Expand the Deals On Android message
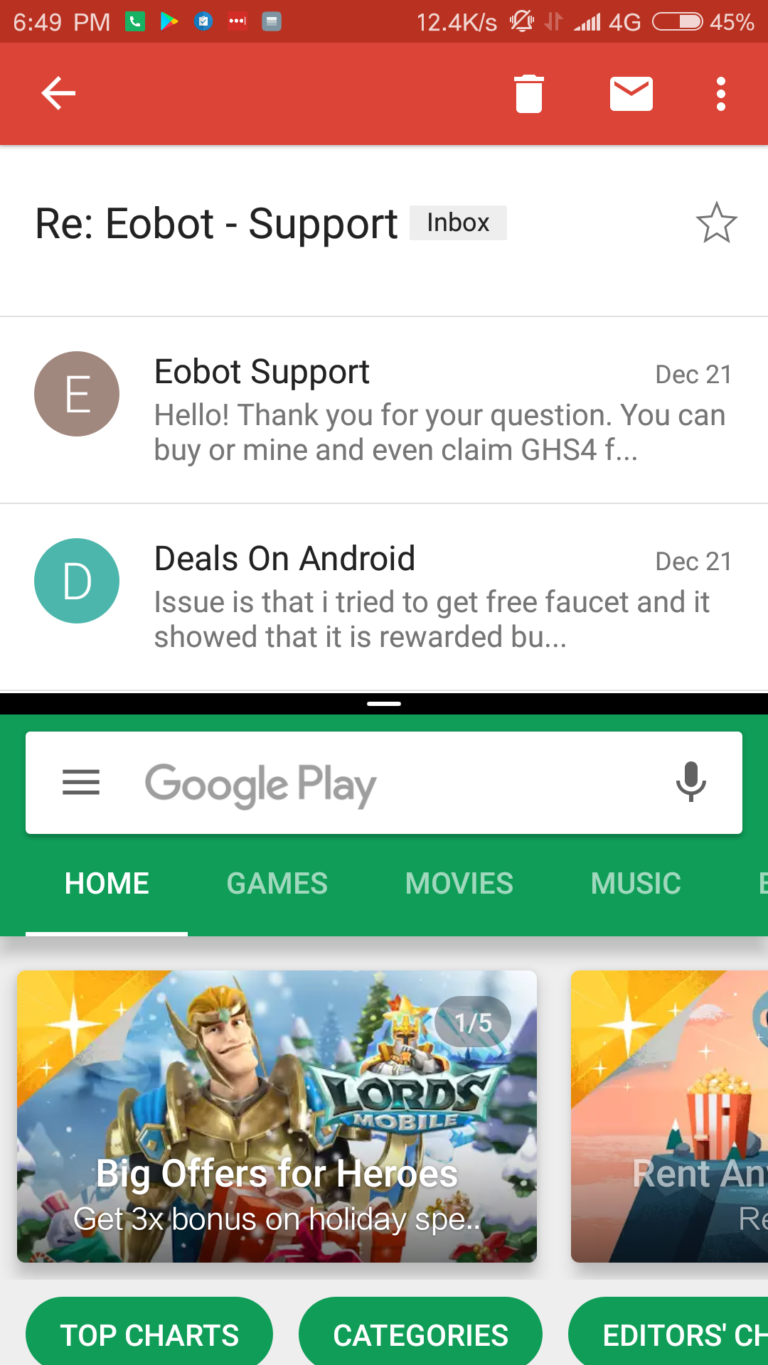 [x=440, y=597]
